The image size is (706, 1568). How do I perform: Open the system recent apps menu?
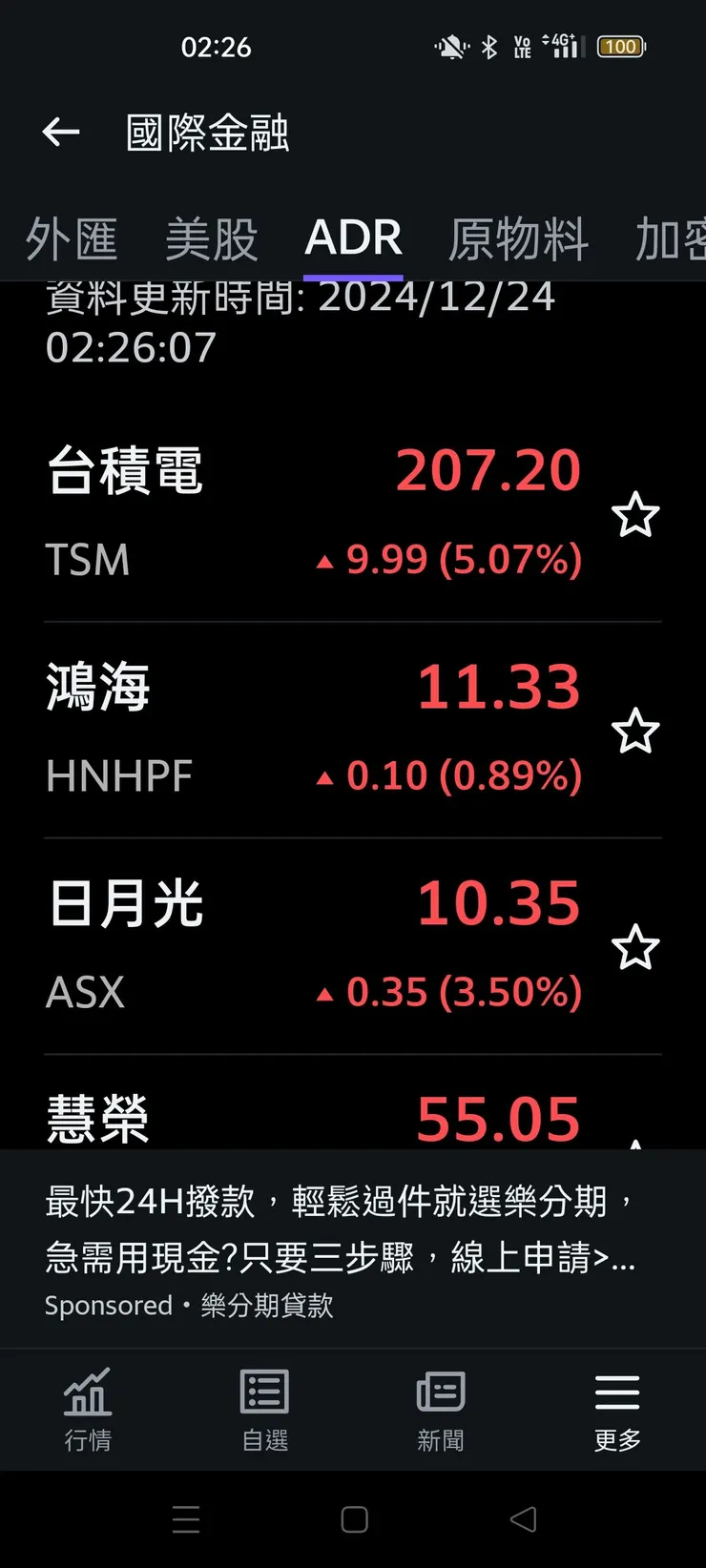click(186, 1519)
